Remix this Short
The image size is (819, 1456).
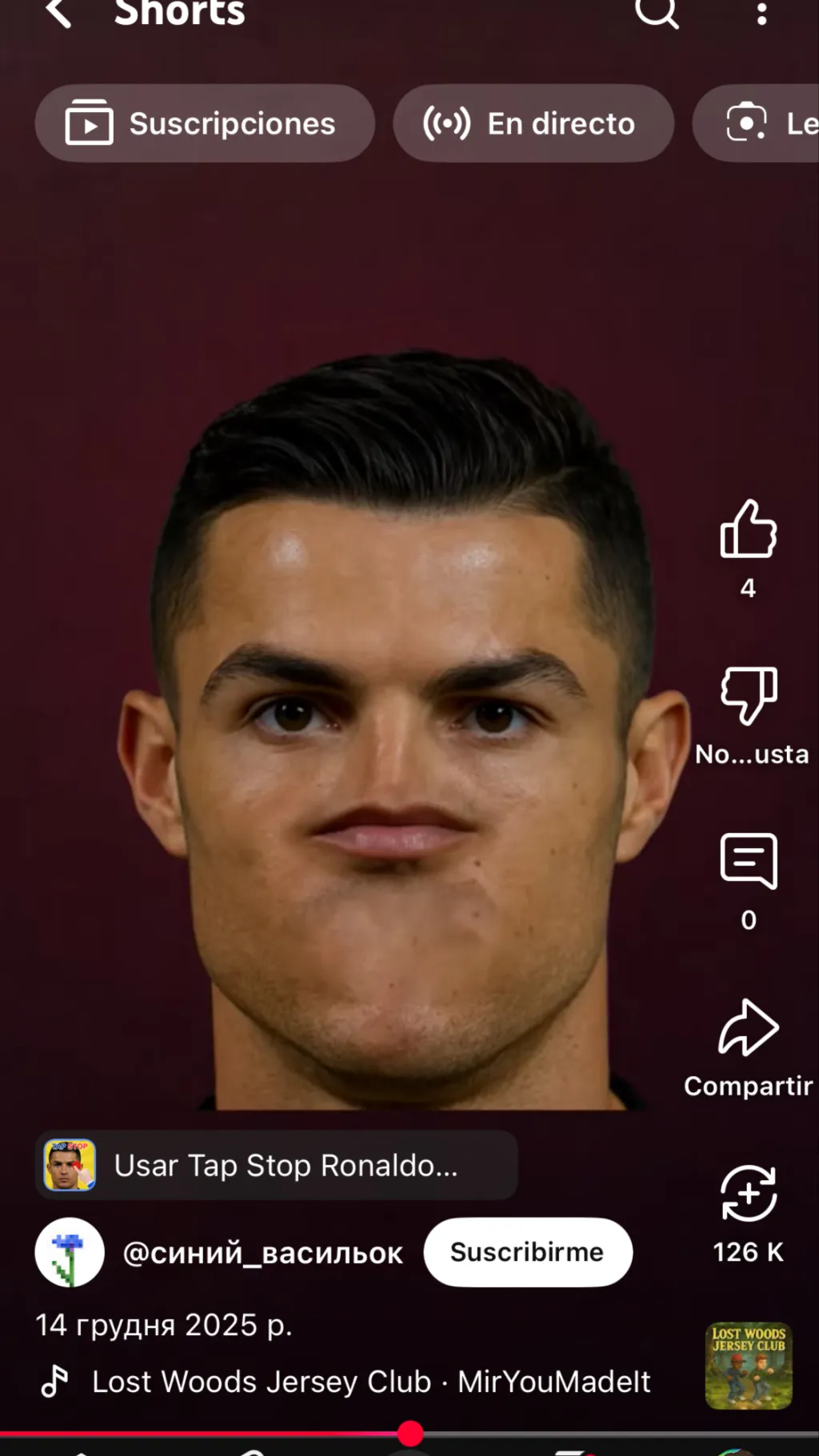click(749, 1194)
